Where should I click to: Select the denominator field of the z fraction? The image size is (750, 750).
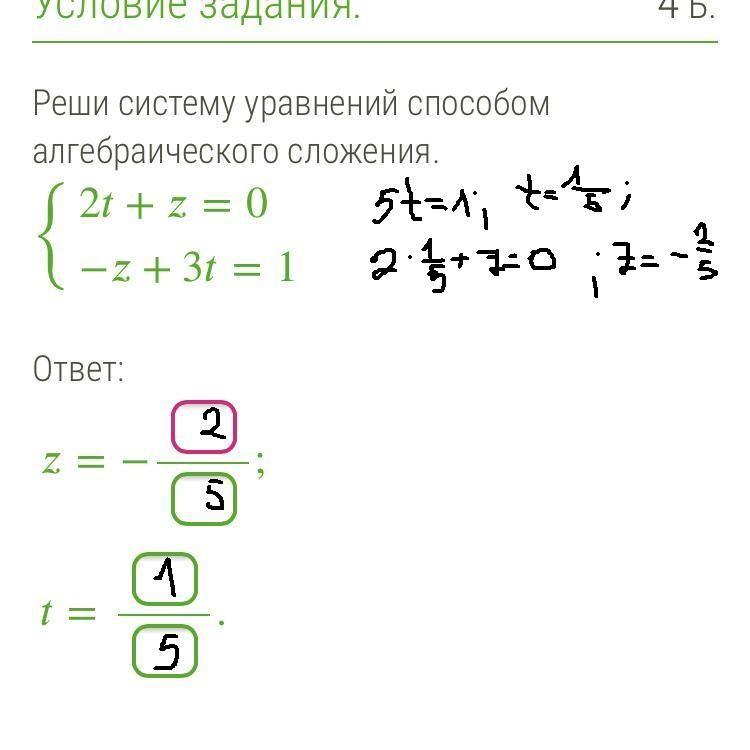click(x=204, y=498)
